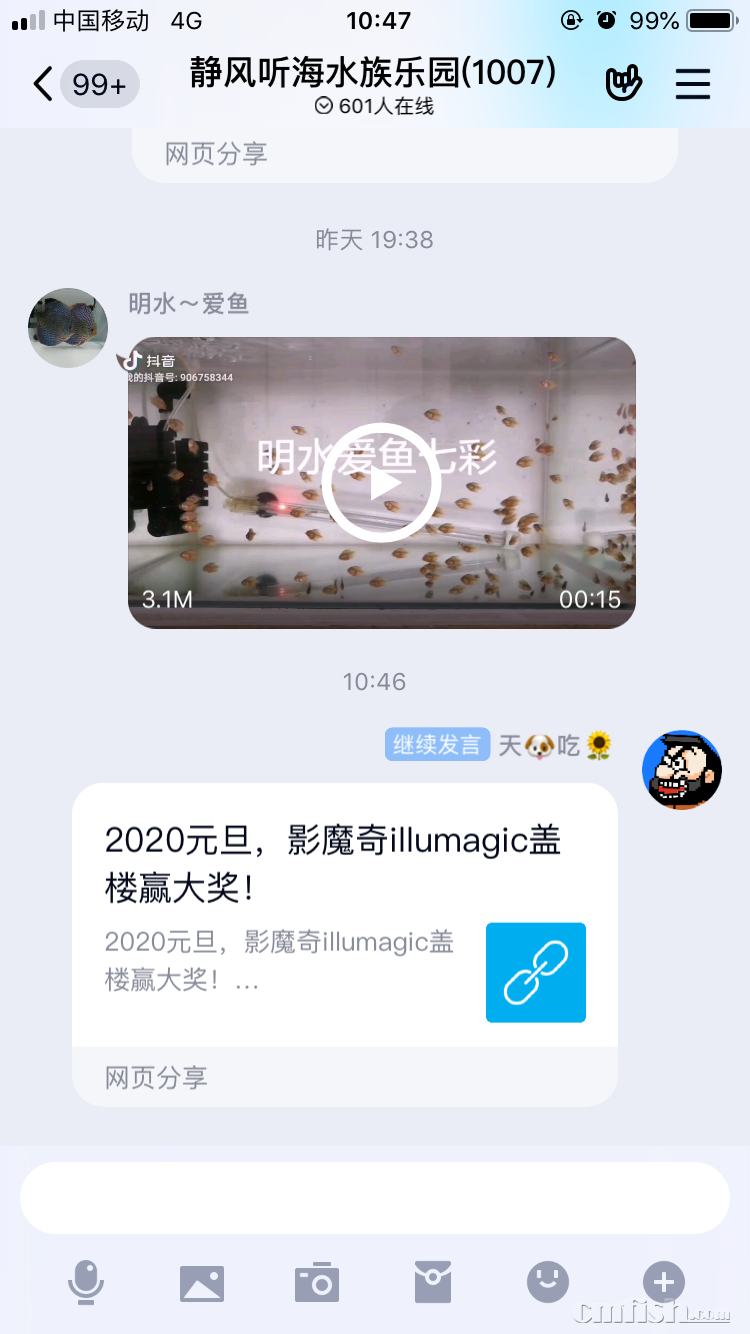Tap the blue link icon on the share card
The height and width of the screenshot is (1334, 750).
[535, 972]
